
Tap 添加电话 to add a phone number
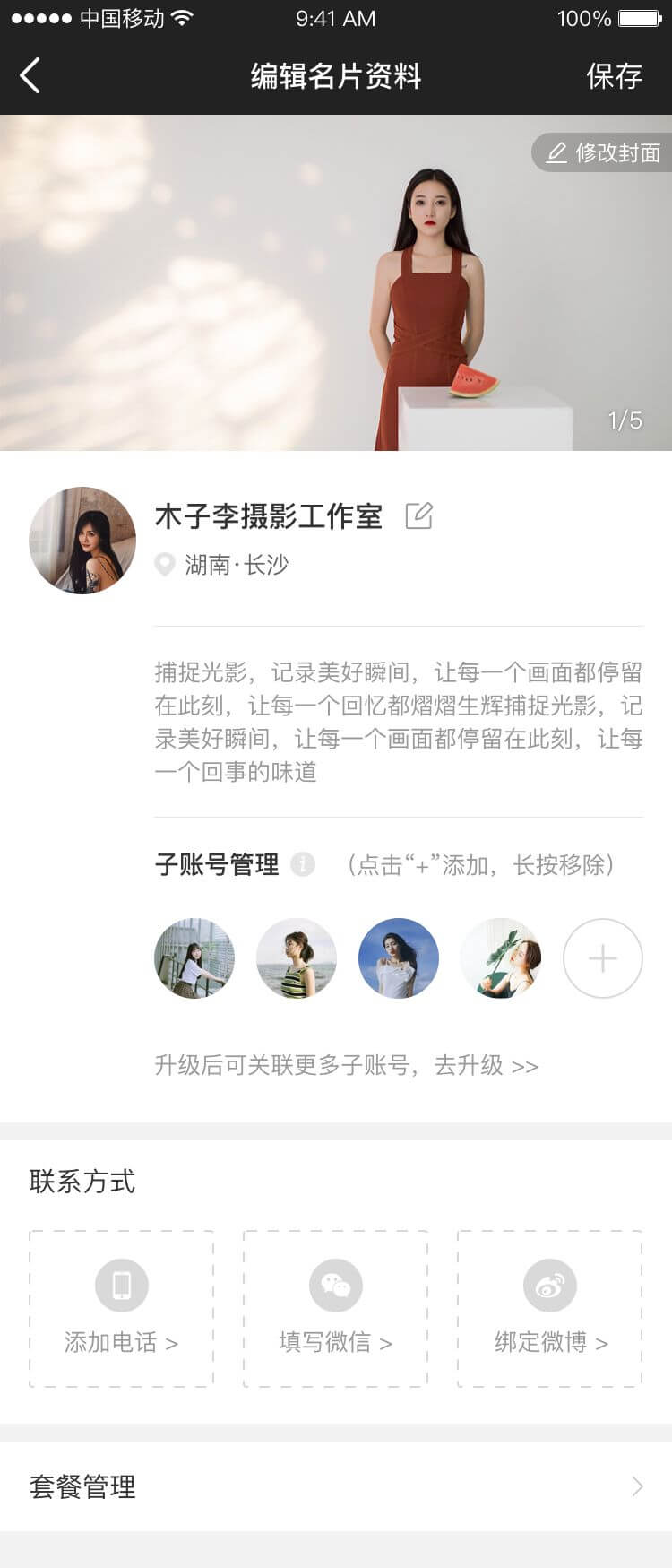121,1309
